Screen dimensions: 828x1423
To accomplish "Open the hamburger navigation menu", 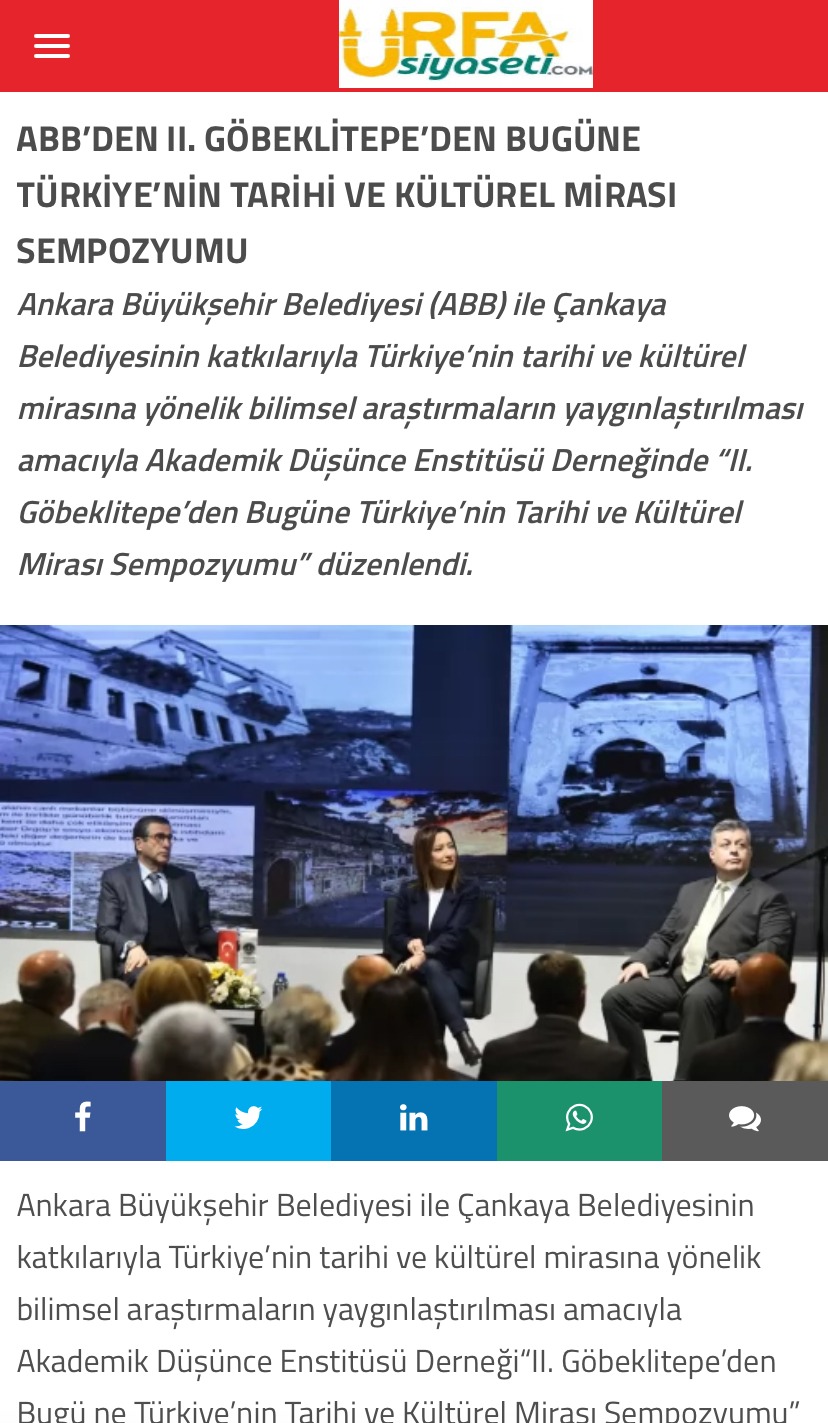I will tap(52, 46).
